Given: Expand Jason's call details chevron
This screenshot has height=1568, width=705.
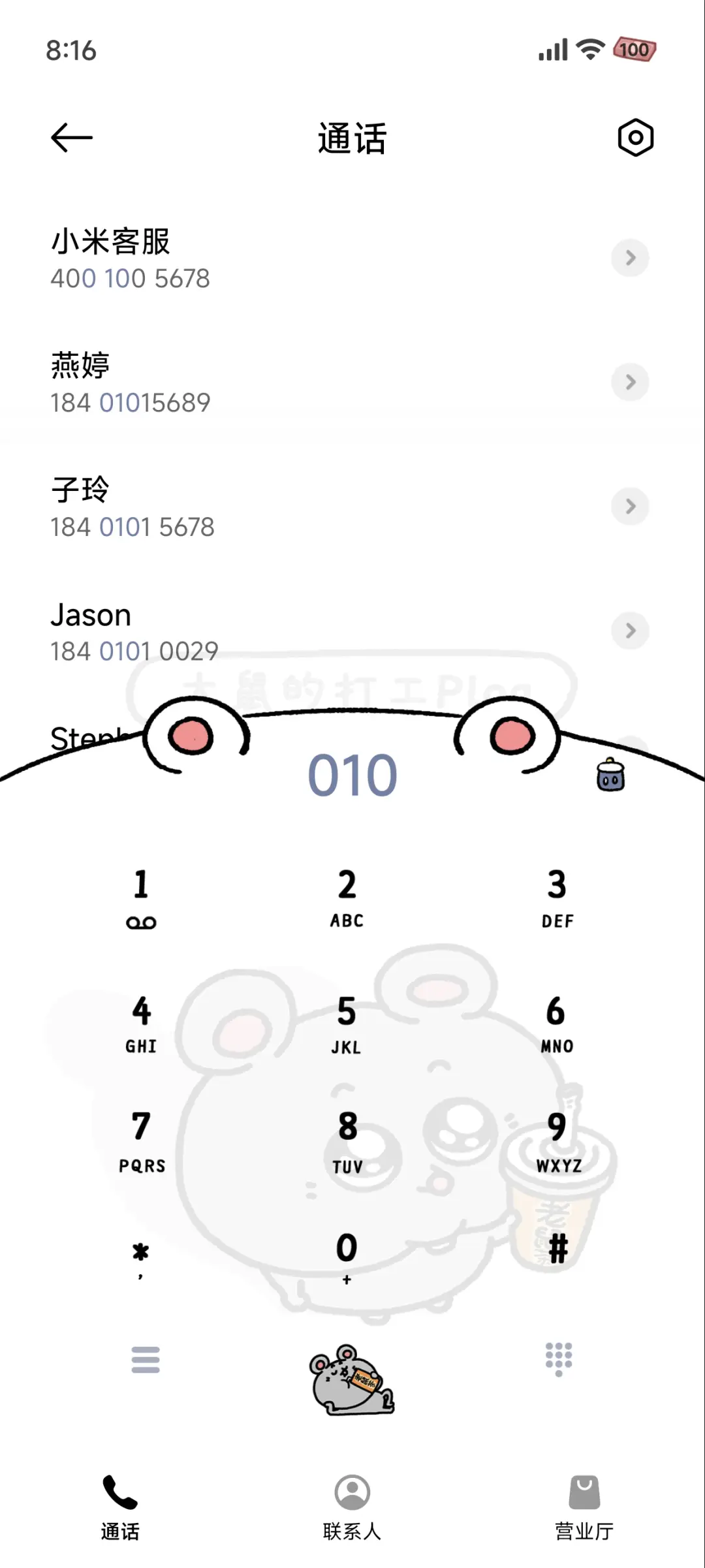Looking at the screenshot, I should [631, 631].
